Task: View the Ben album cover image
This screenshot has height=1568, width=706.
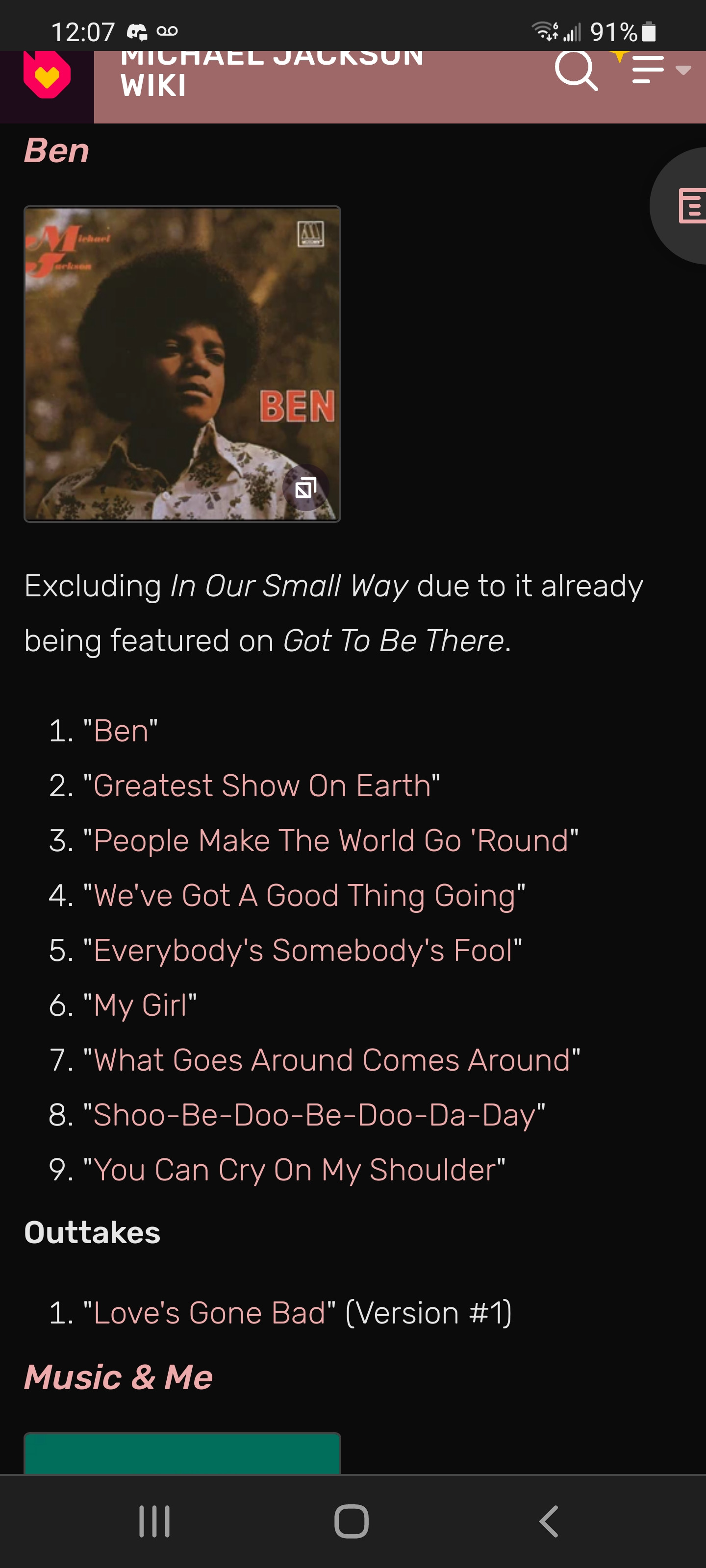Action: 182,364
